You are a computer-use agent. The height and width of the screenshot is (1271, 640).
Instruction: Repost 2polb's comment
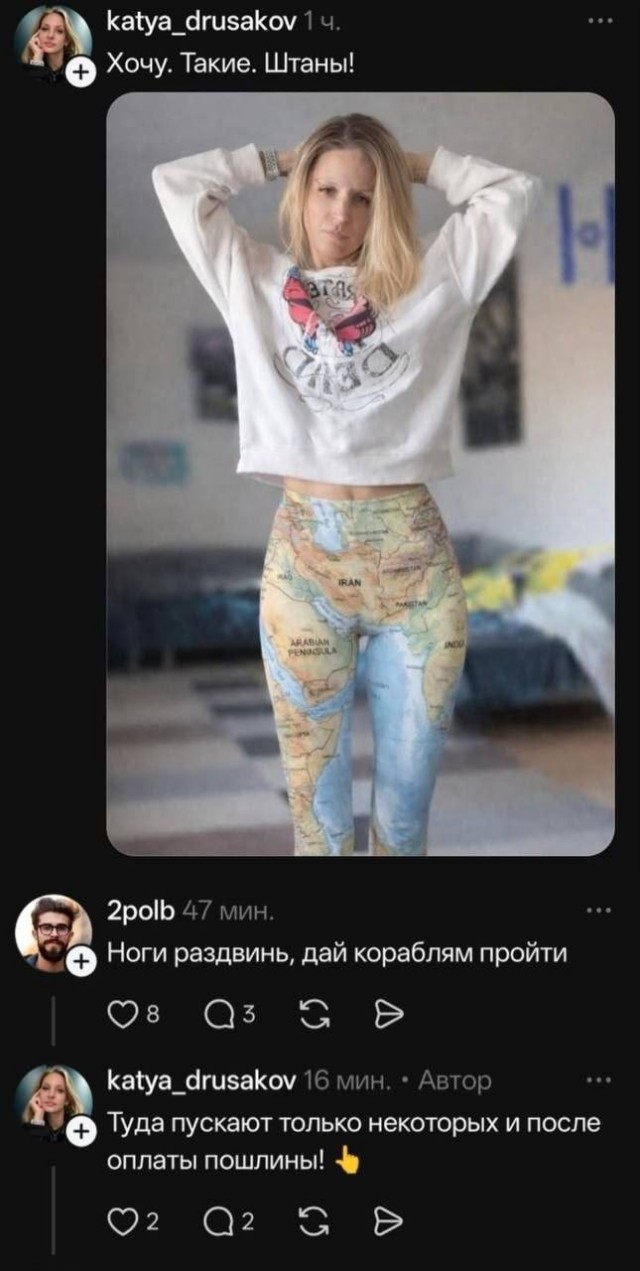click(313, 1014)
